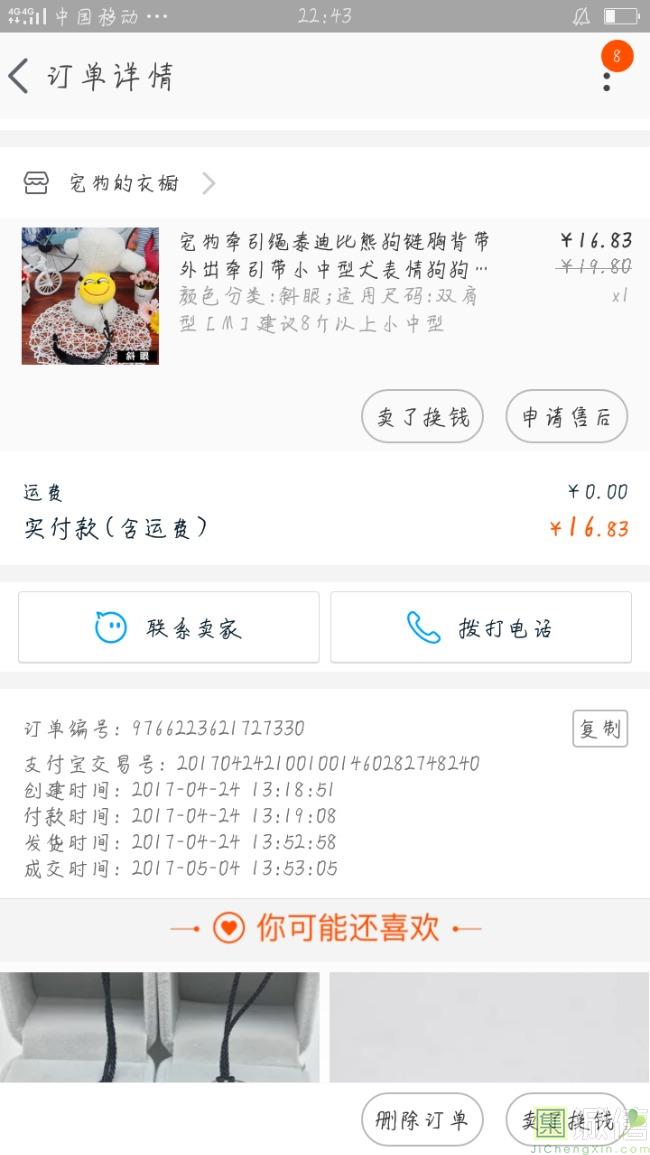
Task: Tap 卖了换钱 beside 申请售后
Action: click(422, 417)
